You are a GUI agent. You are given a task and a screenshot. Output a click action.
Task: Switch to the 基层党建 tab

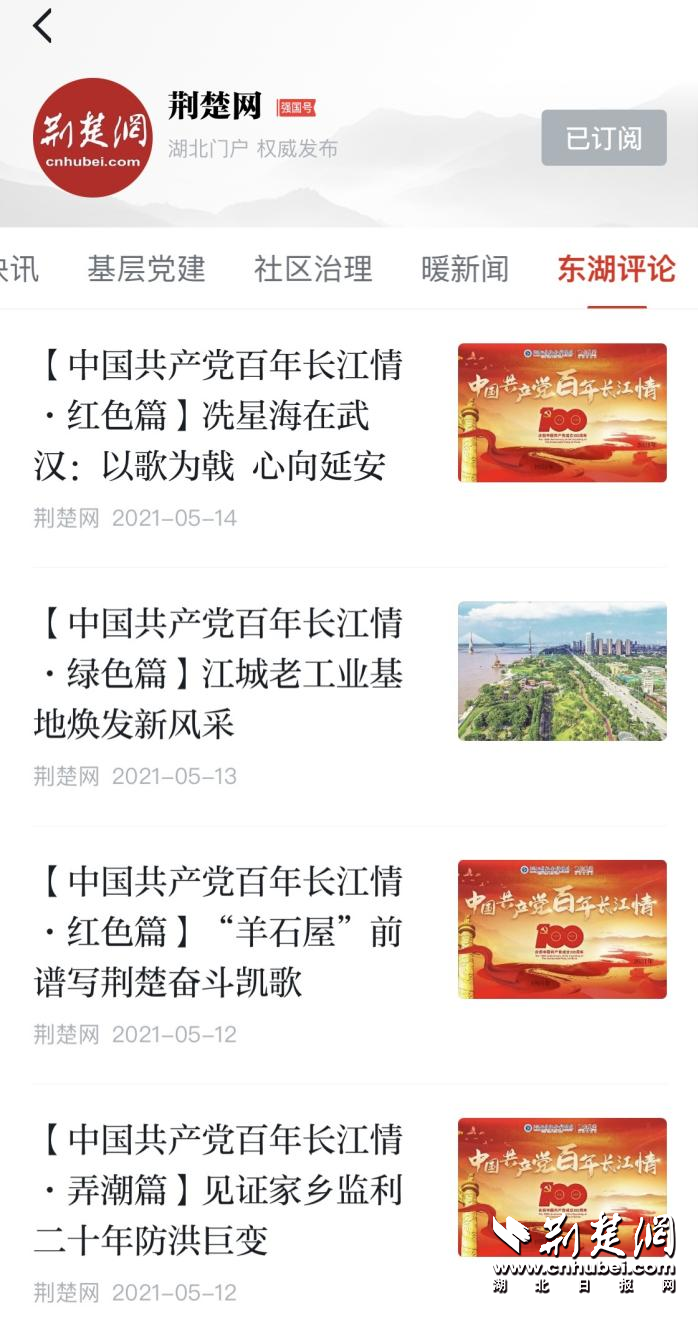[x=146, y=269]
